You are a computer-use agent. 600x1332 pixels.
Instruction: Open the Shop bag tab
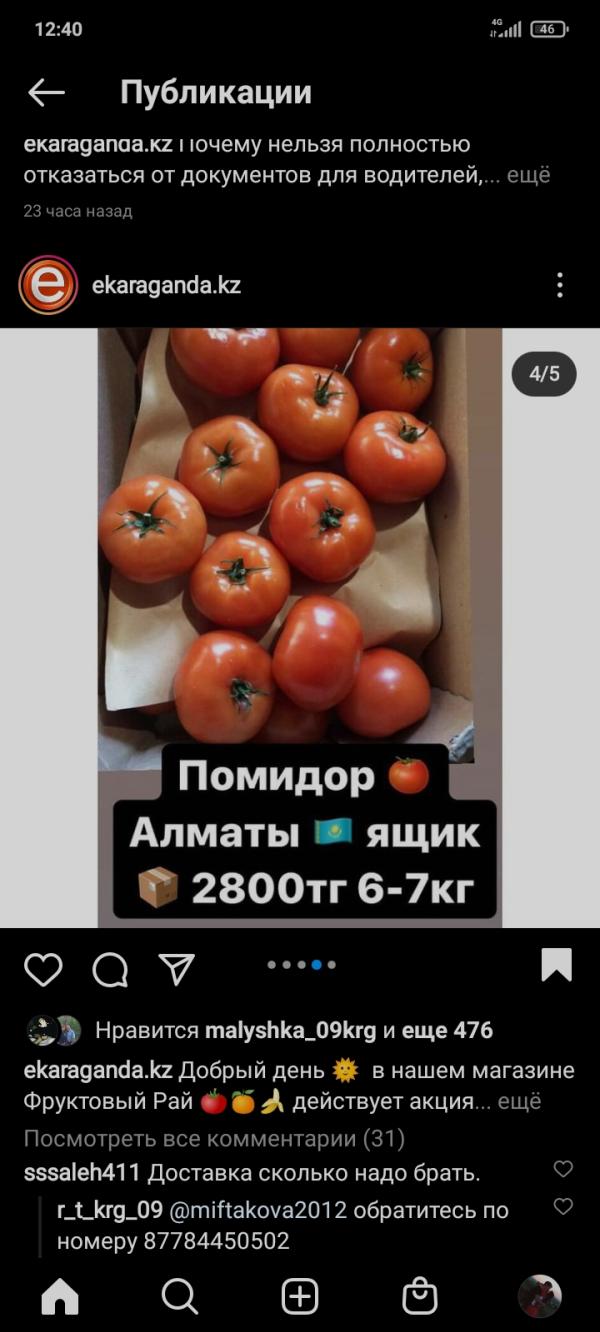point(420,1297)
